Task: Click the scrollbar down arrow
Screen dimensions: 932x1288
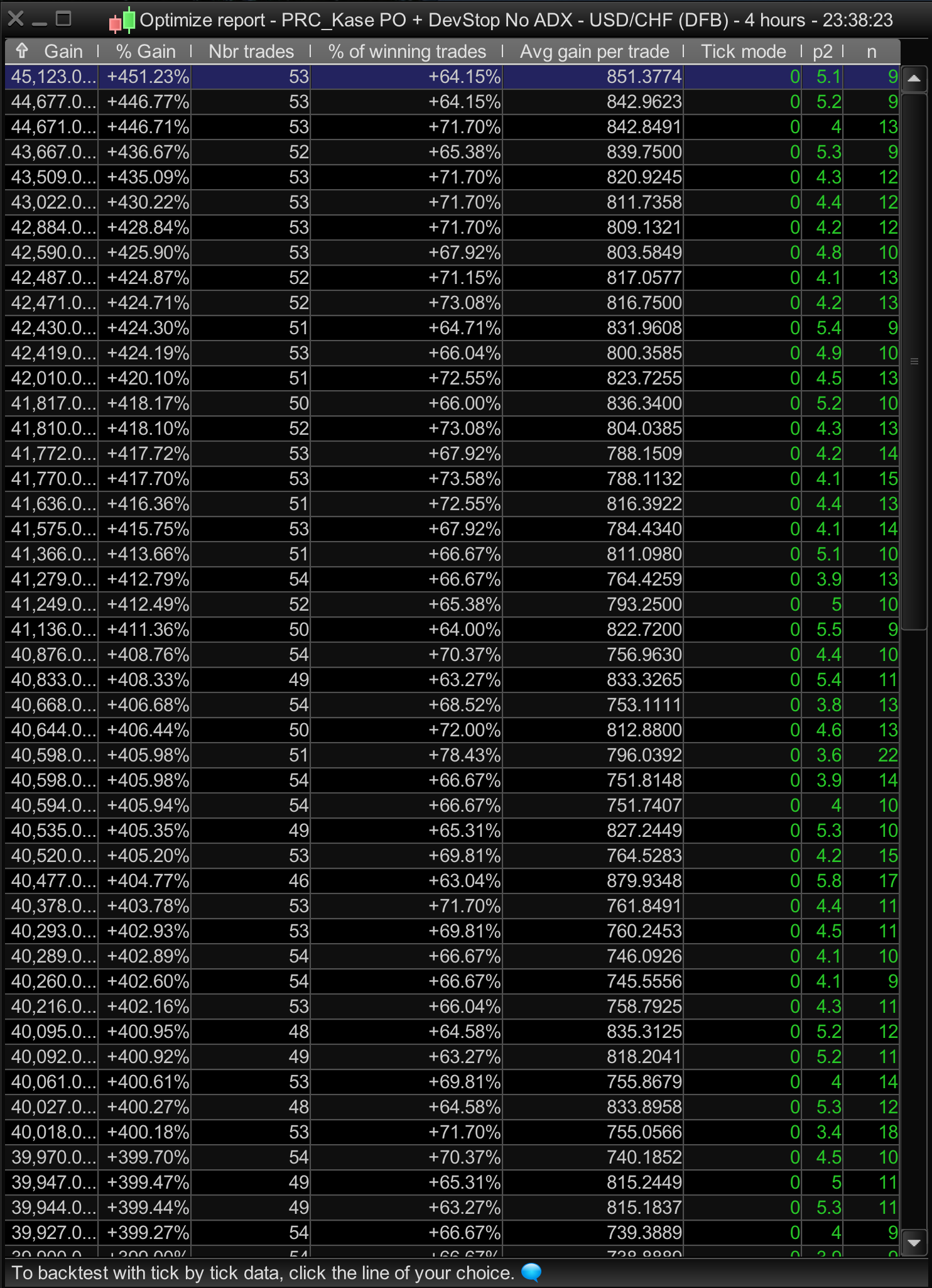Action: (914, 1242)
